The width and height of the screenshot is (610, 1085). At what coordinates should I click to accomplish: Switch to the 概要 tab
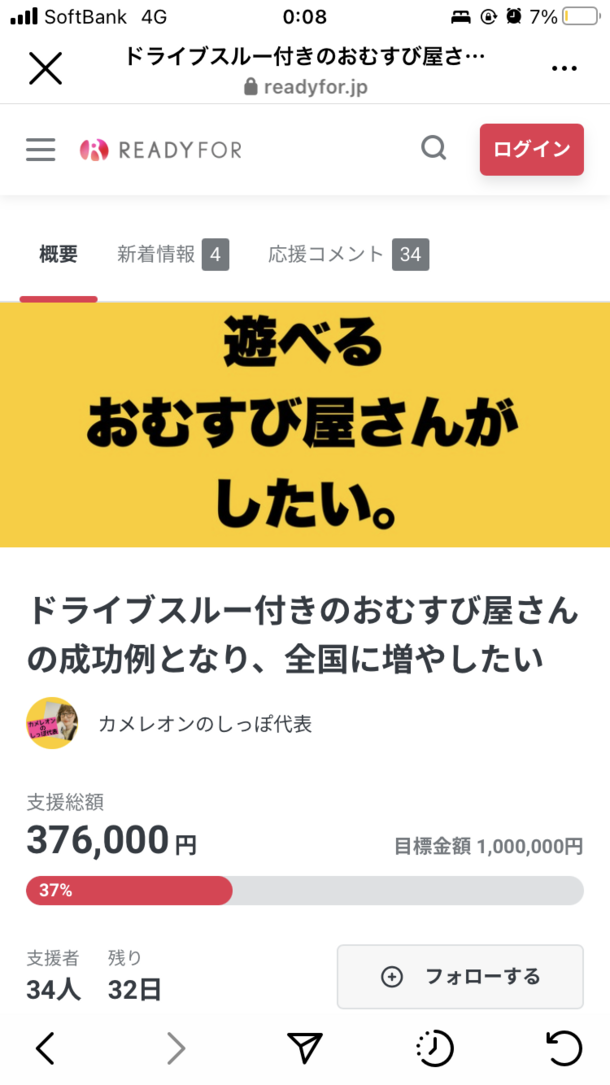[x=58, y=255]
